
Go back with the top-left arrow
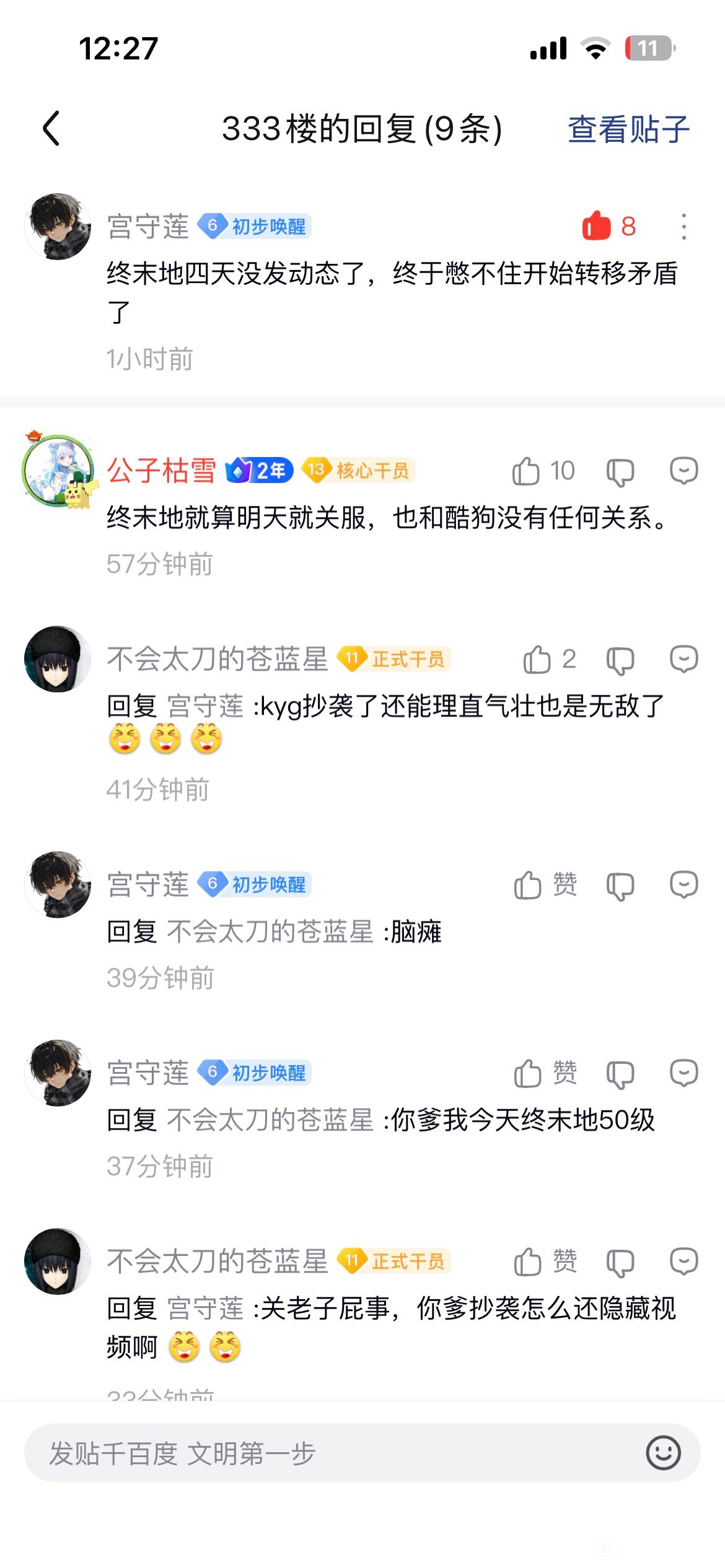[51, 129]
